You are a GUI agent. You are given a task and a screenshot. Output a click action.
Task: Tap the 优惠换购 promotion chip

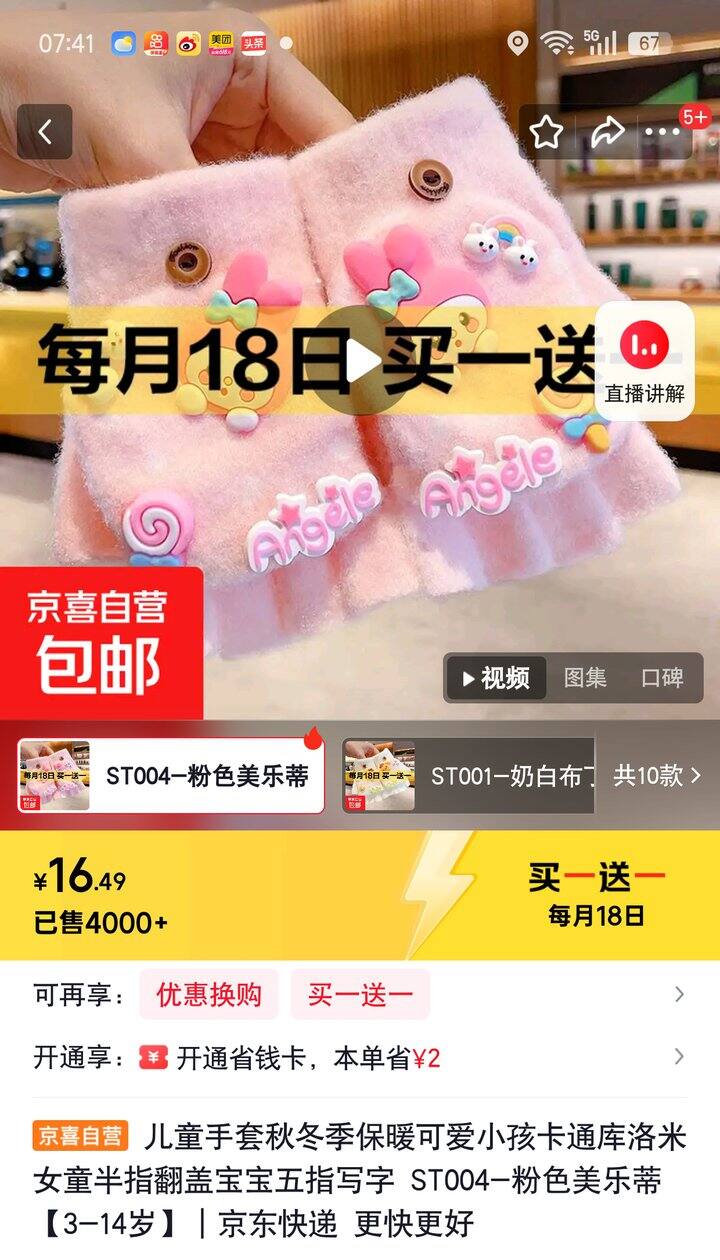tap(209, 994)
